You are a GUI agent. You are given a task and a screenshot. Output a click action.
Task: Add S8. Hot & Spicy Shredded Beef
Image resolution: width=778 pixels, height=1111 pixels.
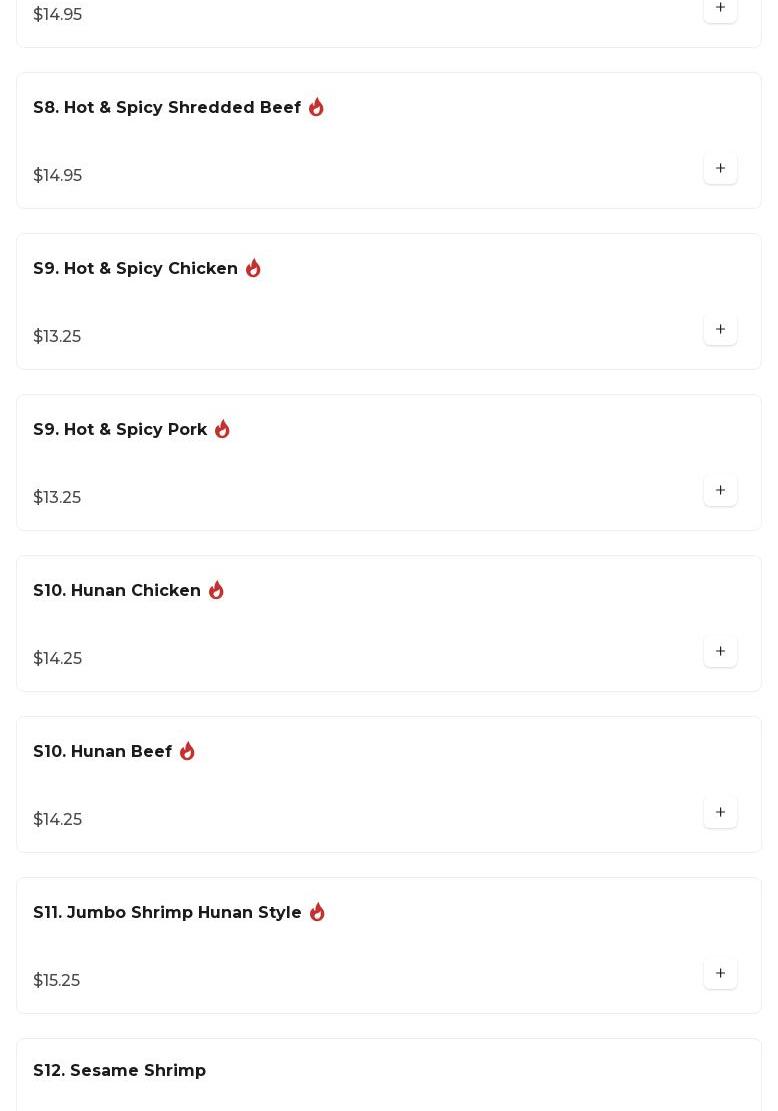pyautogui.click(x=720, y=168)
